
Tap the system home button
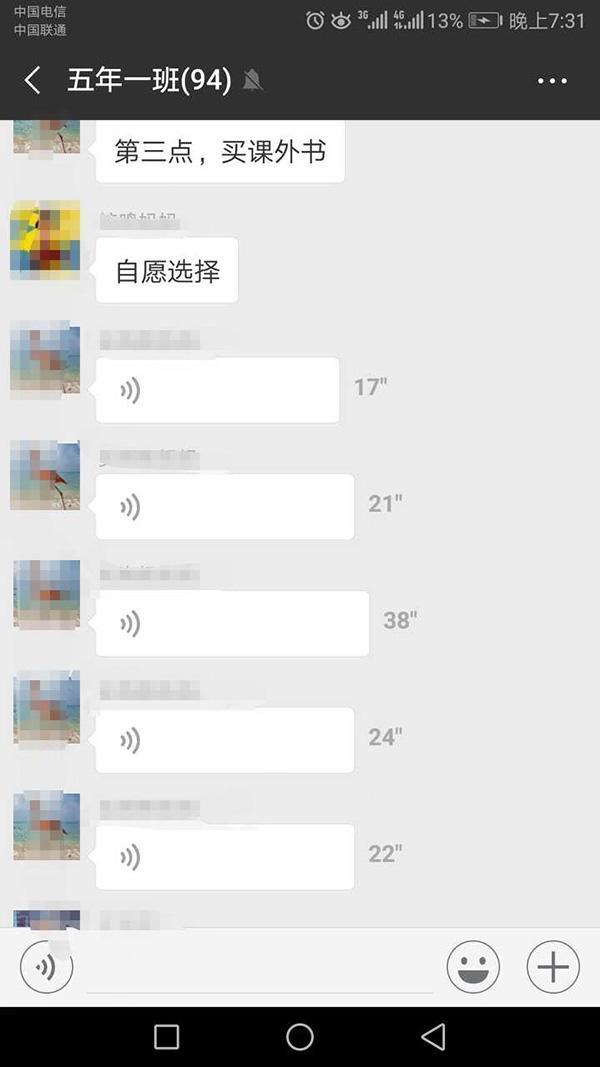tap(299, 1037)
